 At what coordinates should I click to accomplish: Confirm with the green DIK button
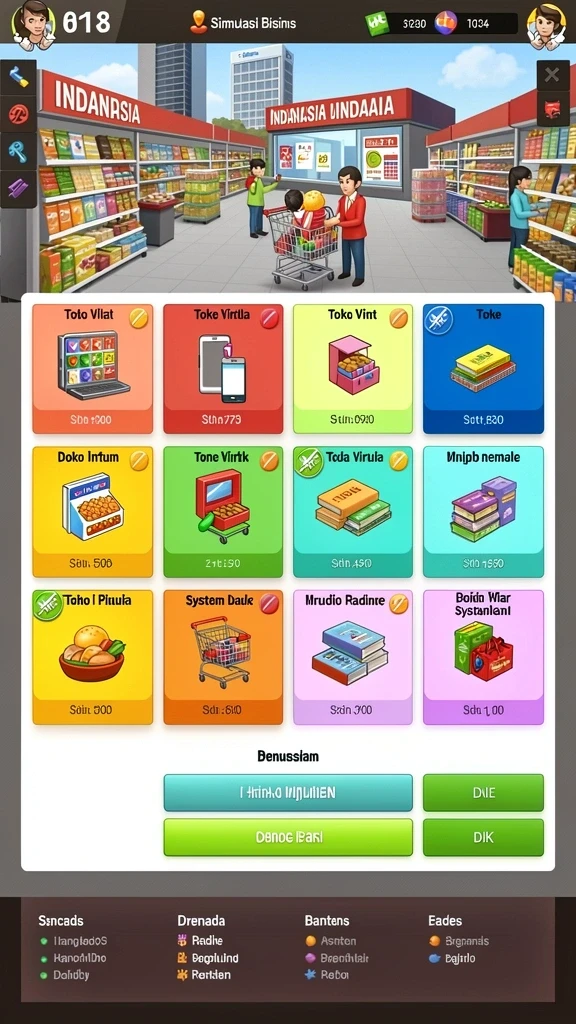pyautogui.click(x=483, y=837)
